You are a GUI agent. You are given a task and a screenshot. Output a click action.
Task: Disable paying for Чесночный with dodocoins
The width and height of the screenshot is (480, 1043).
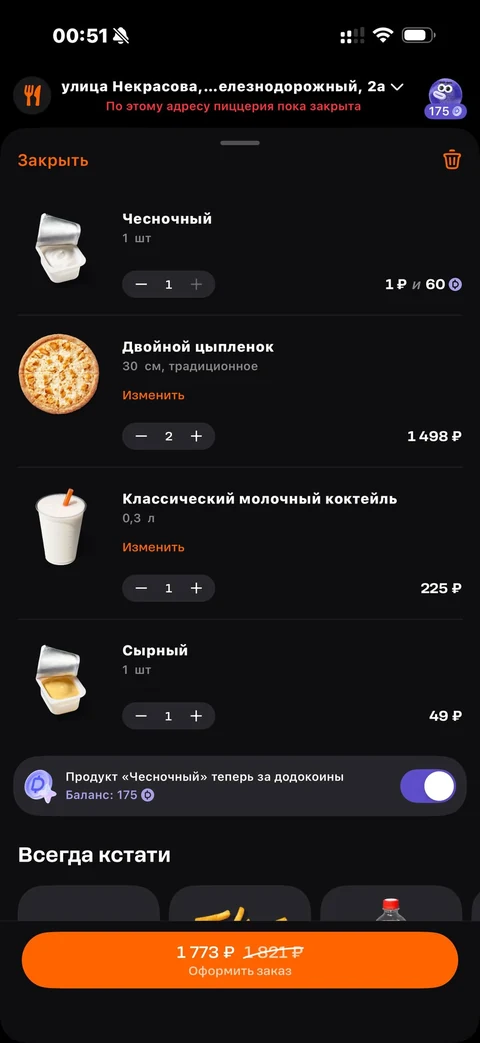click(428, 786)
